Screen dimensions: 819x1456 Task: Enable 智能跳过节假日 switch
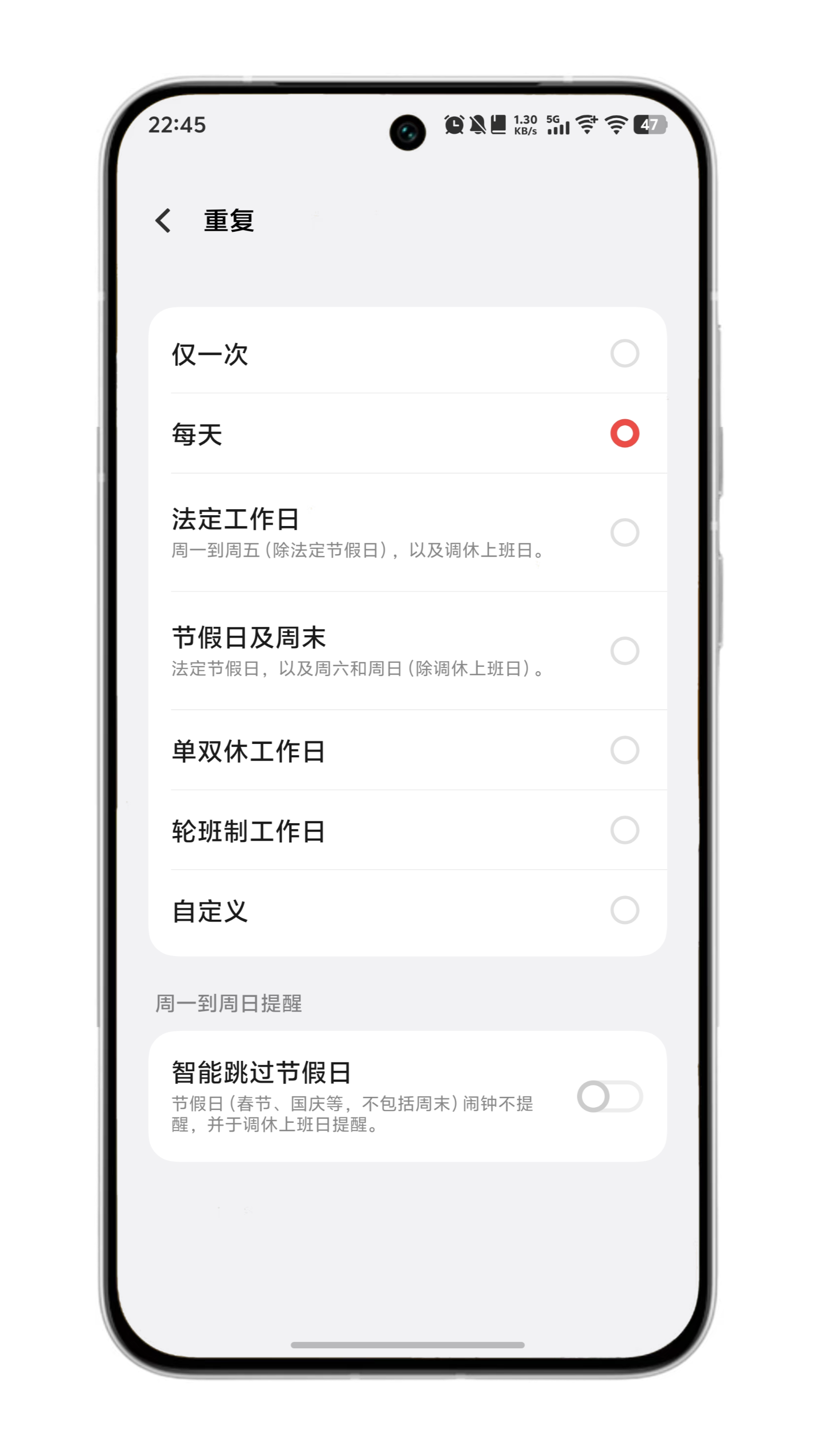point(609,1096)
